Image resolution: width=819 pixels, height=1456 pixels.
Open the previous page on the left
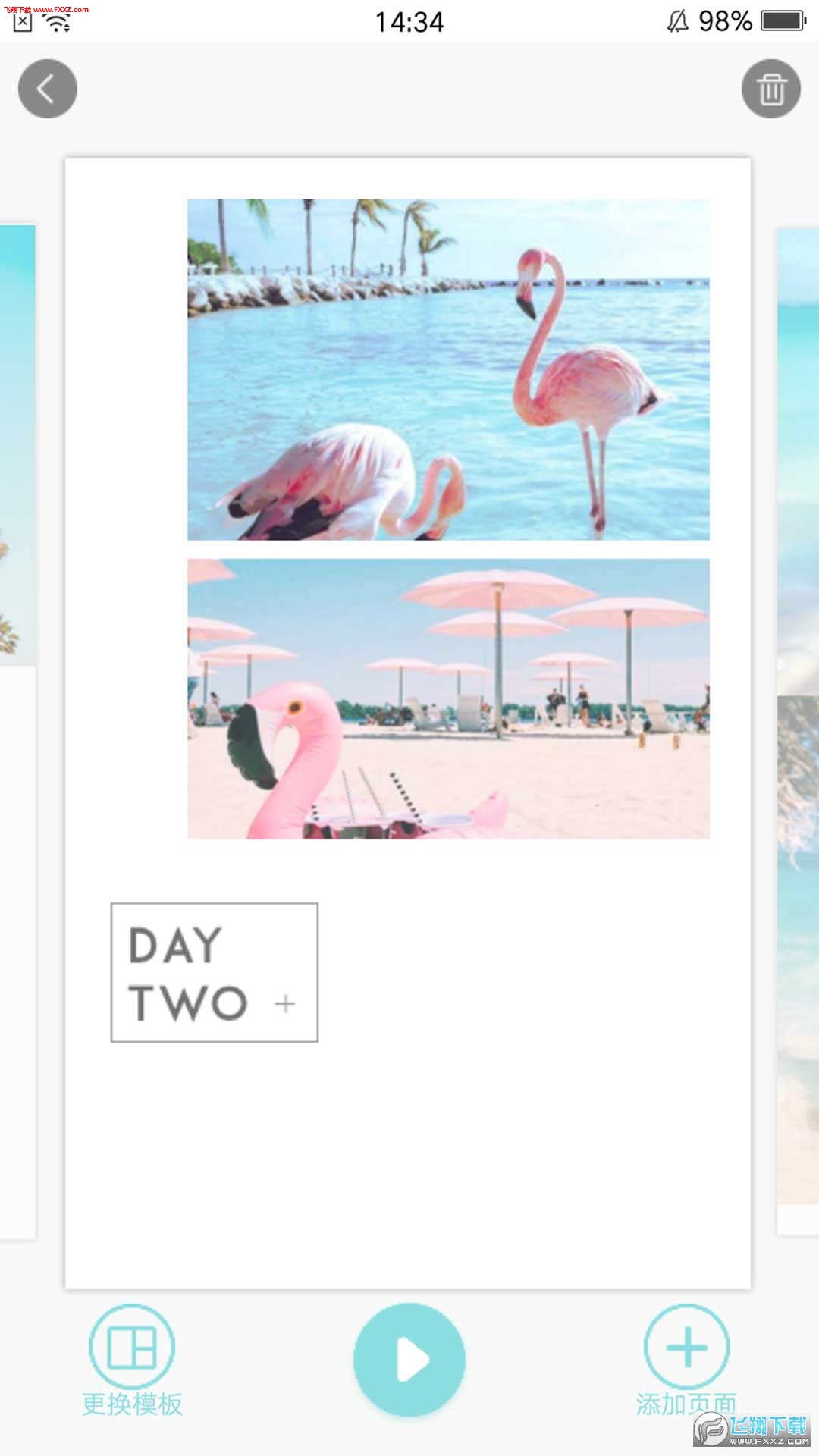(x=17, y=728)
